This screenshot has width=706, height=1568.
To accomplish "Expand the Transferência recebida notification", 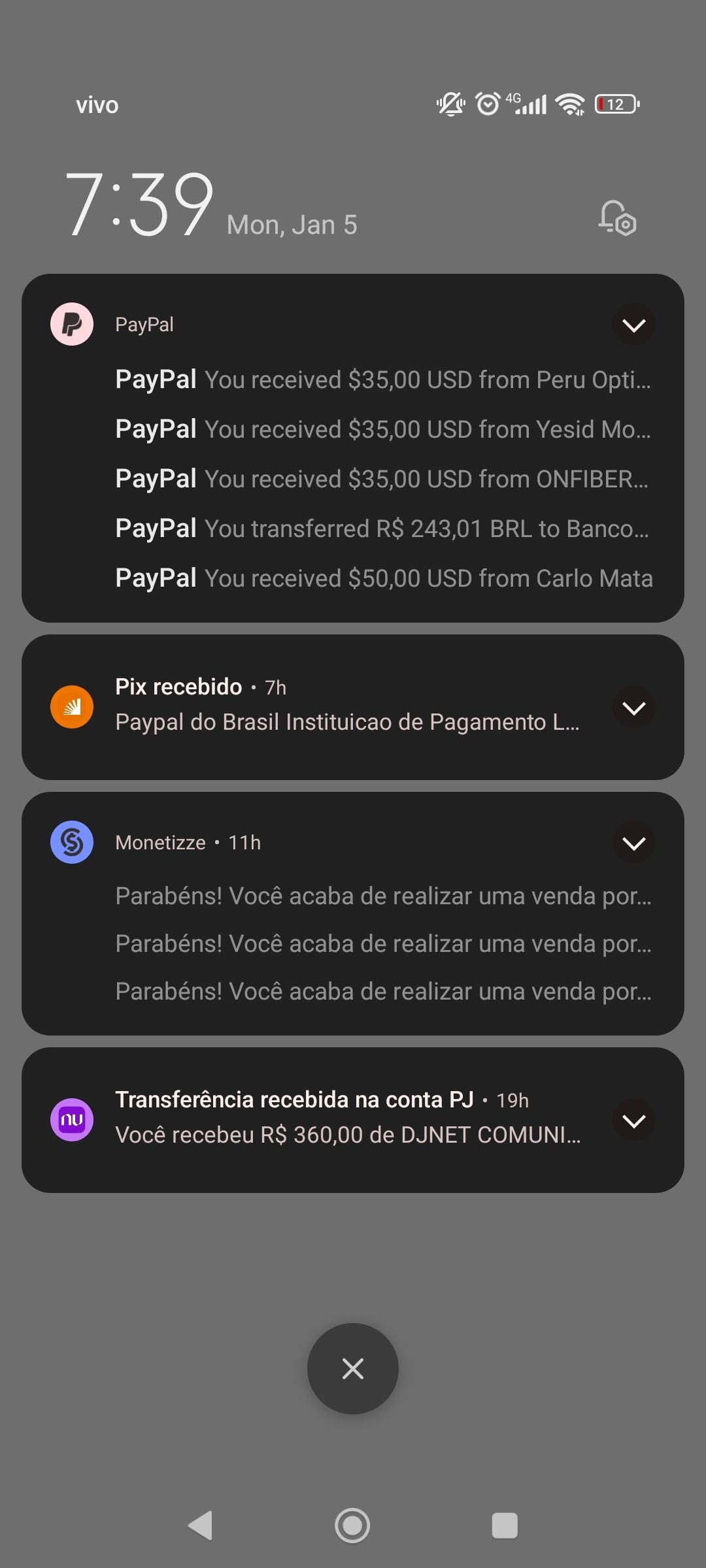I will coord(633,1121).
